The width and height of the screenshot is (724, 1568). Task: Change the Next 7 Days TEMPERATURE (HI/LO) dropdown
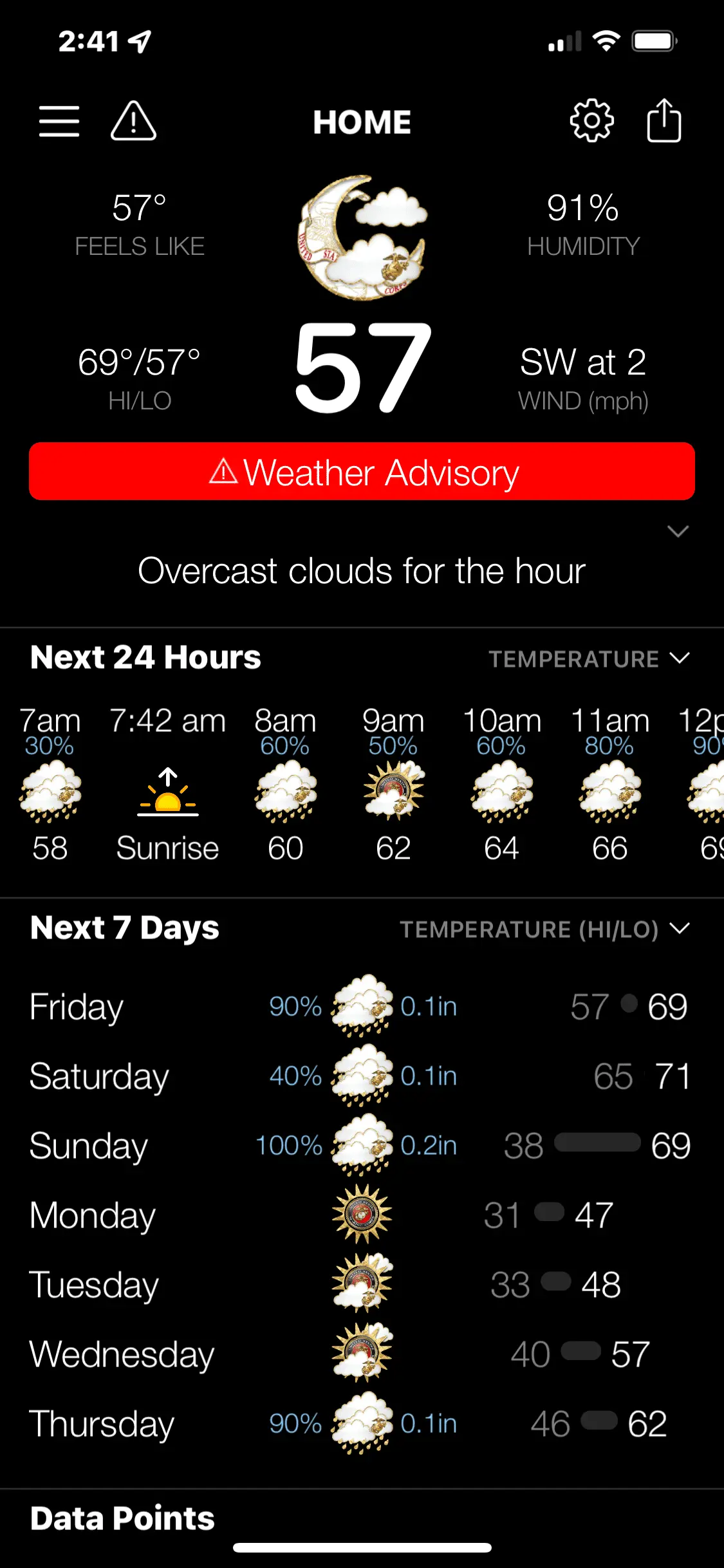[x=544, y=929]
